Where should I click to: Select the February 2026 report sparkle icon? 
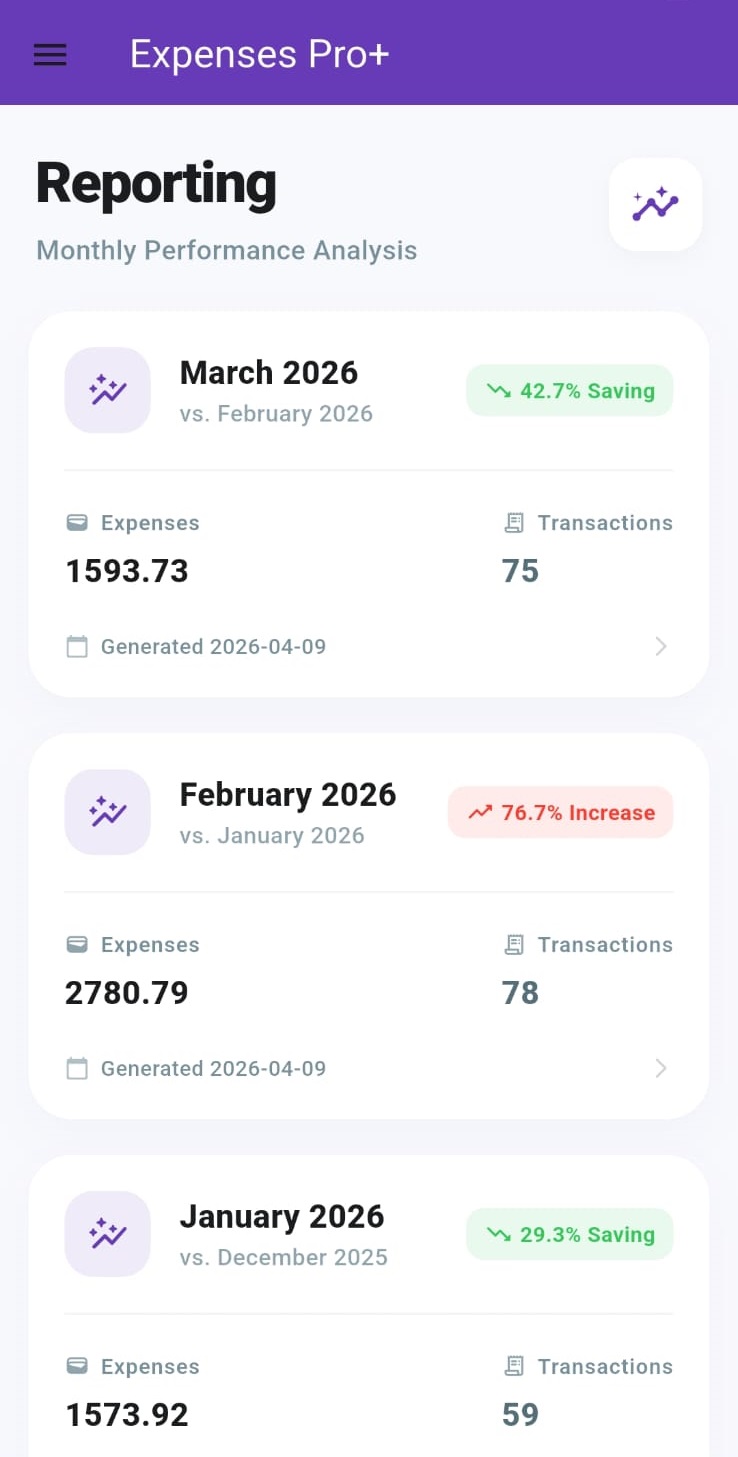107,812
